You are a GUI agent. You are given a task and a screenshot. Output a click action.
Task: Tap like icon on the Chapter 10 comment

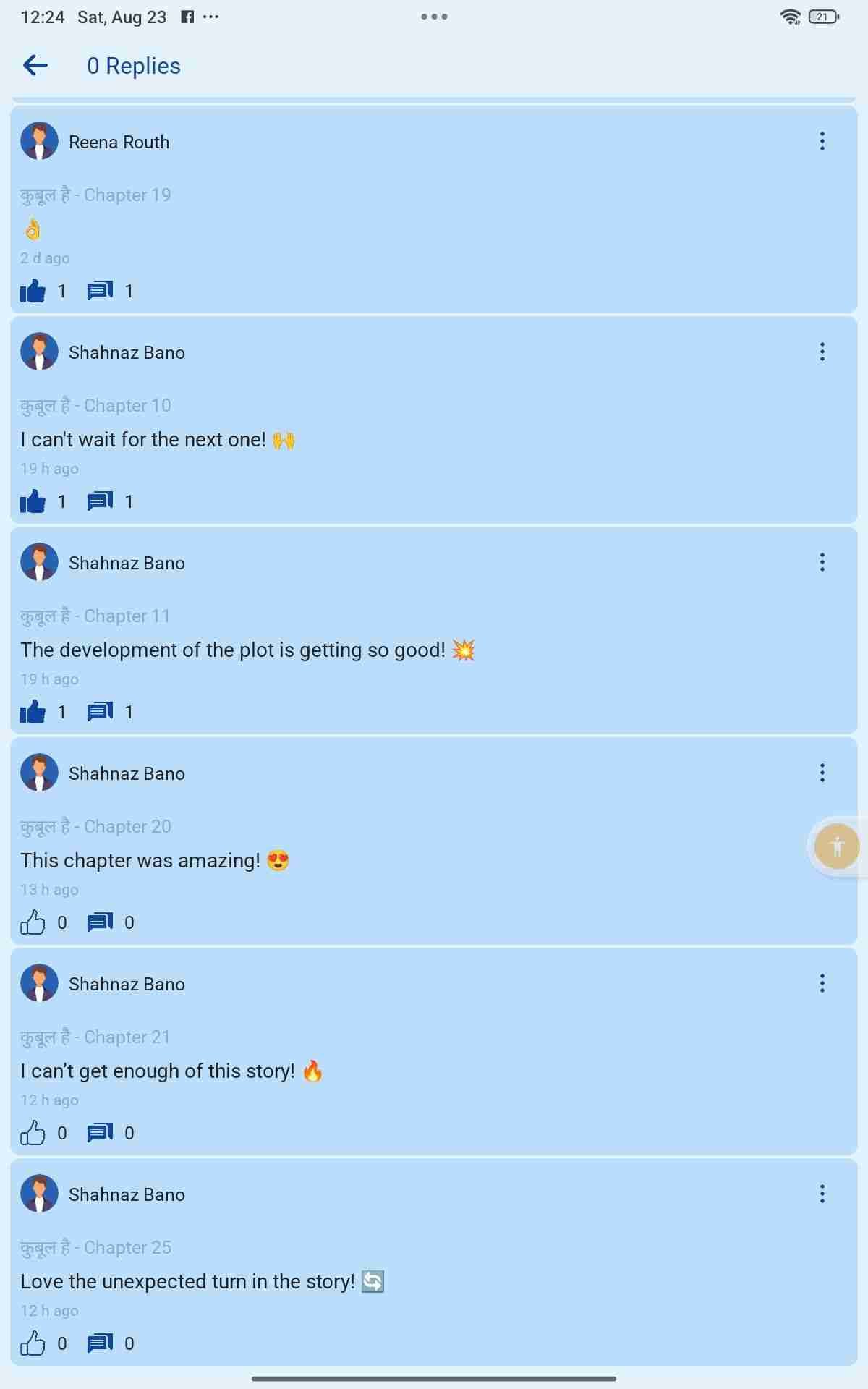click(x=33, y=502)
